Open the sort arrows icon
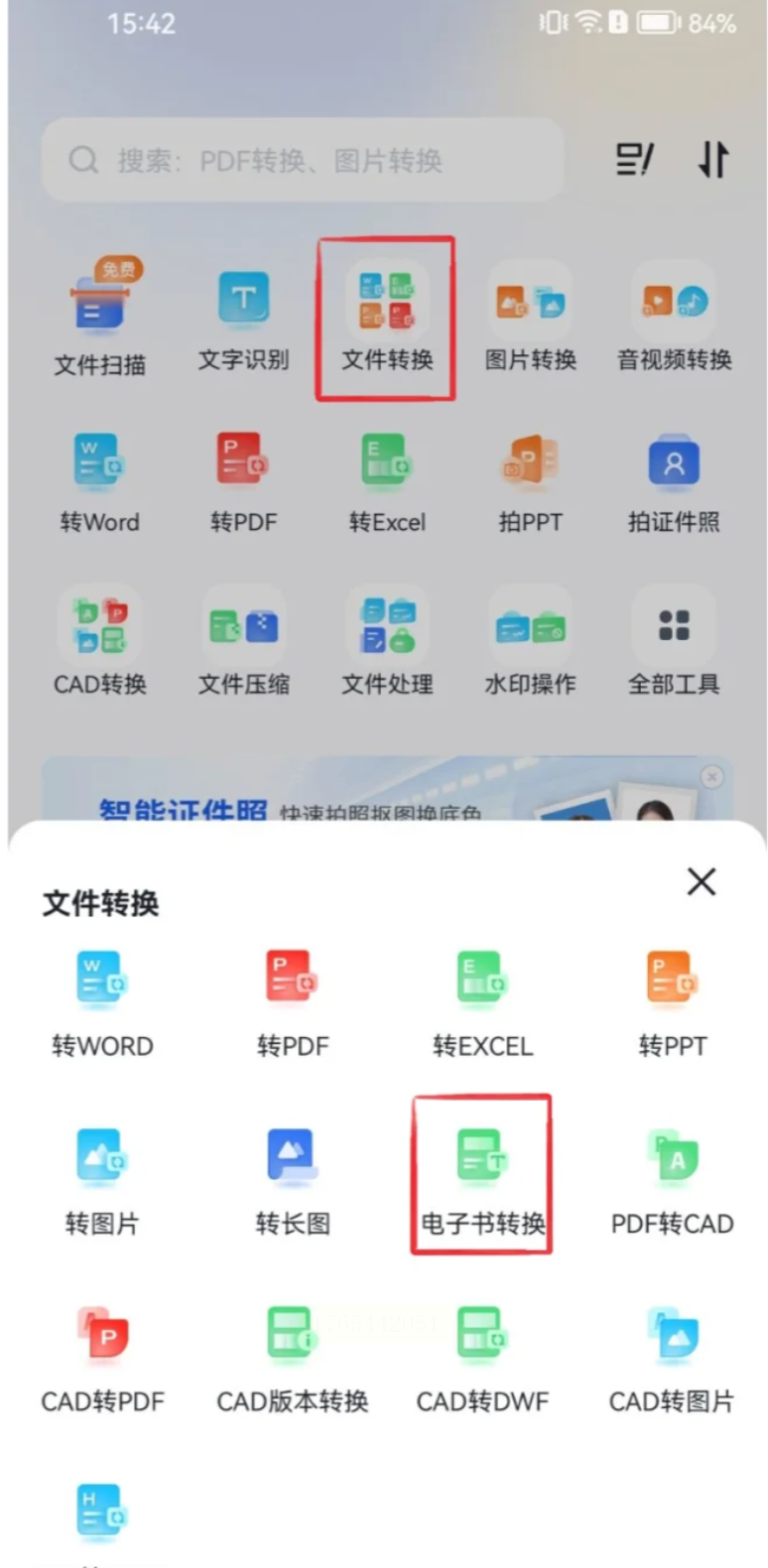768x1568 pixels. 712,160
